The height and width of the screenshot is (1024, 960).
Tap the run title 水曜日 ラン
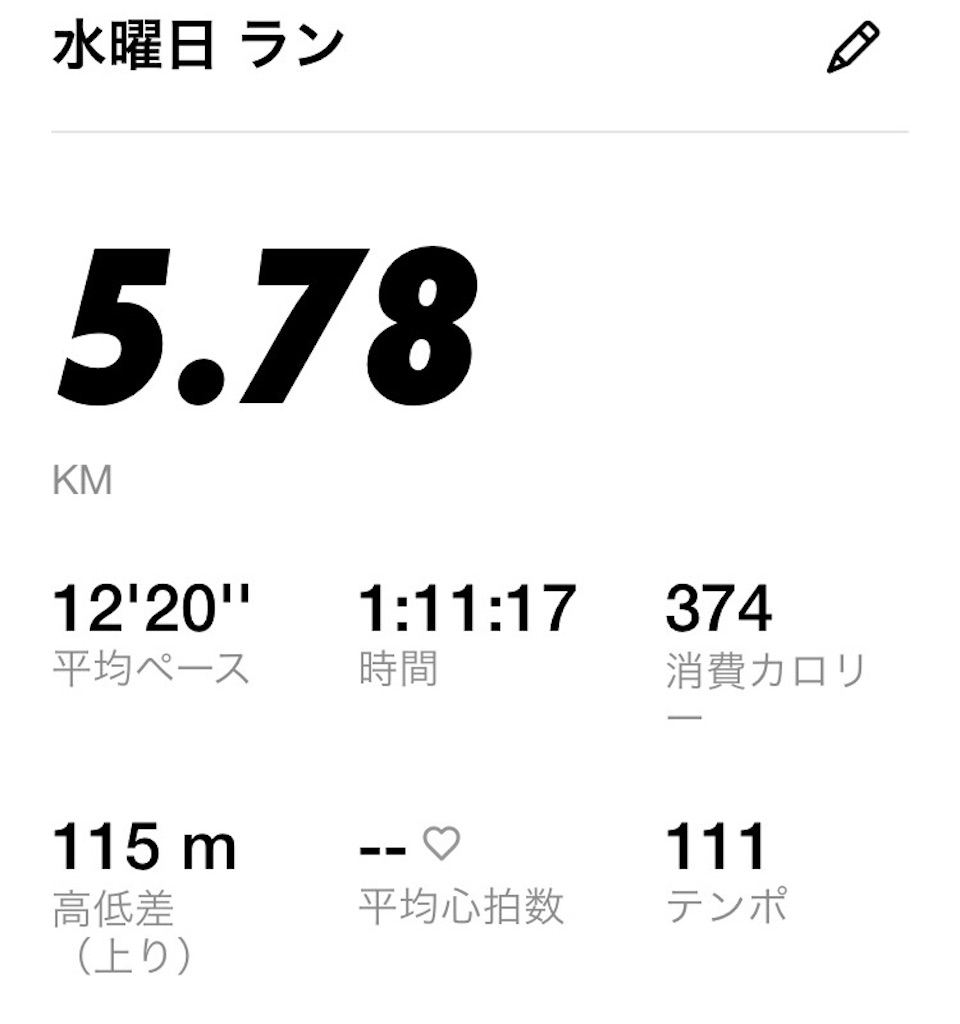coord(195,45)
